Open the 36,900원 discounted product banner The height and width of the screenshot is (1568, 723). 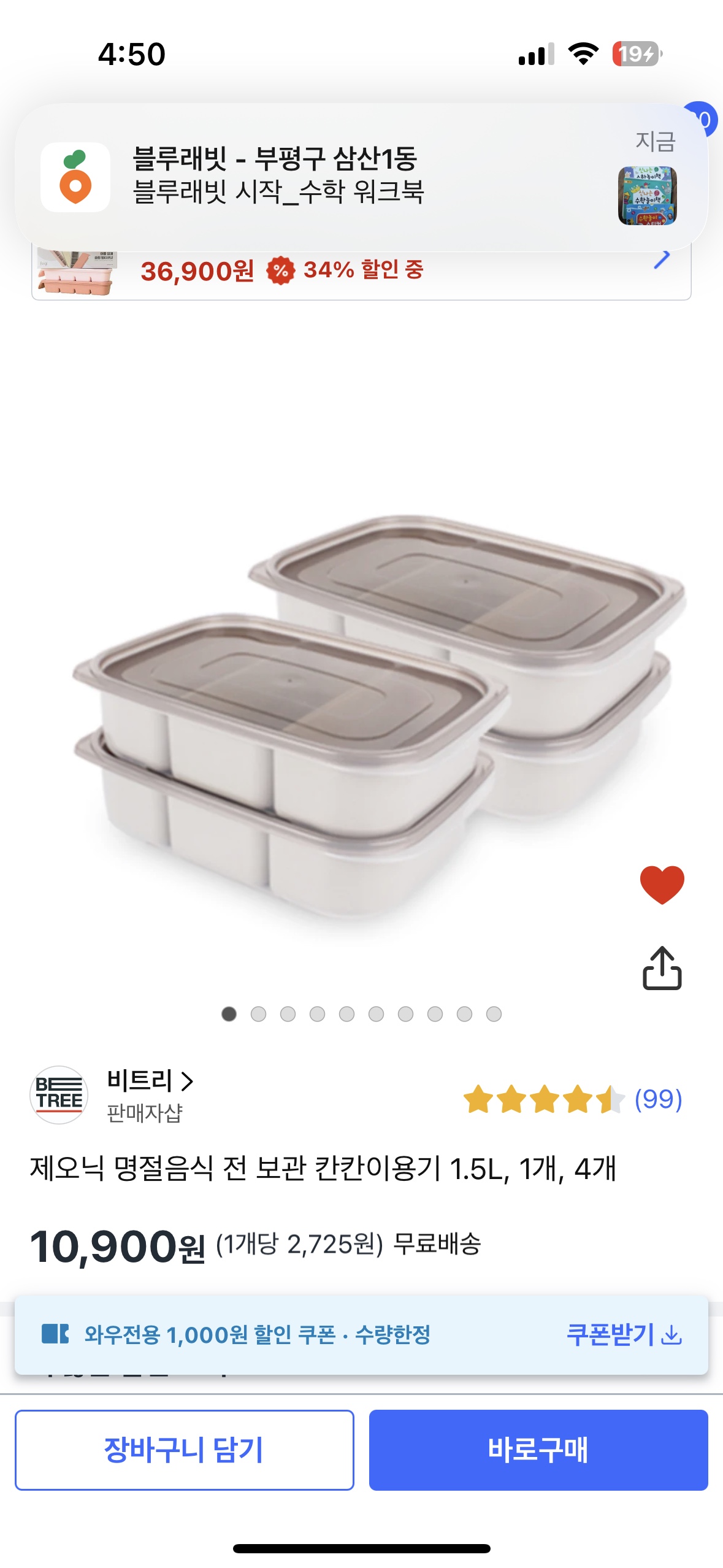click(361, 271)
